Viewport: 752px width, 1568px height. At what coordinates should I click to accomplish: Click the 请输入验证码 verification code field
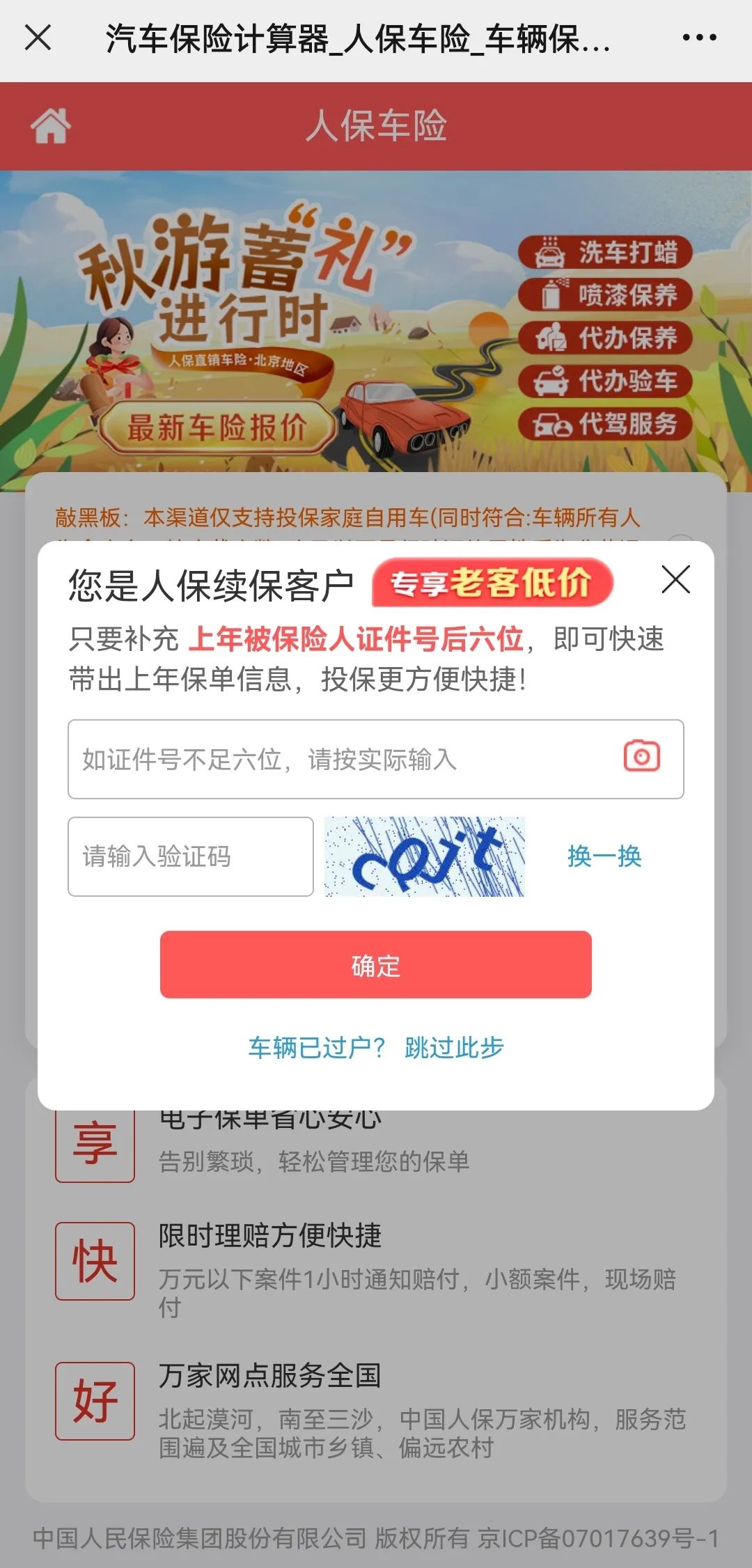[190, 856]
